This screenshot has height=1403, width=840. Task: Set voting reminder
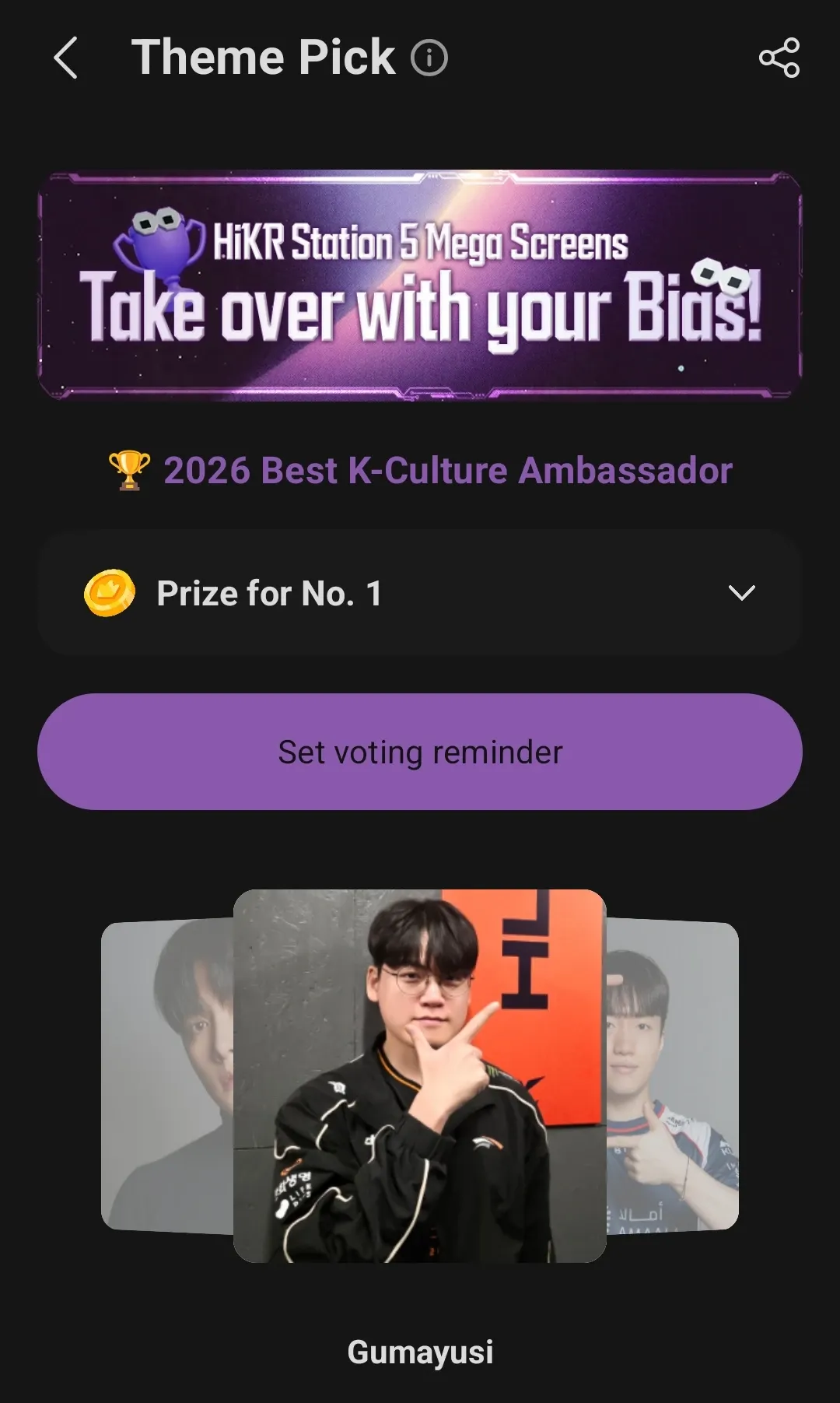[x=420, y=752]
